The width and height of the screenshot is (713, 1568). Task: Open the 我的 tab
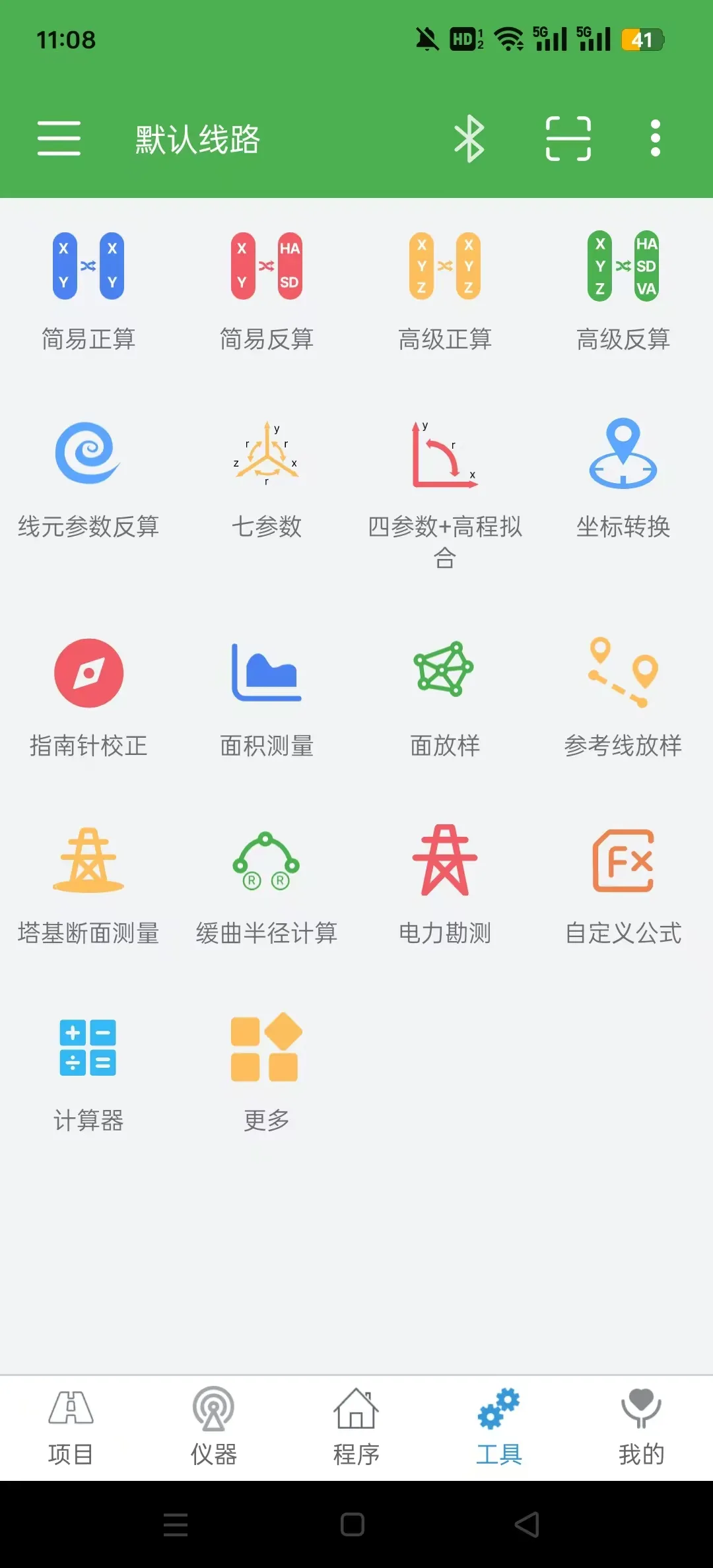[x=641, y=1427]
